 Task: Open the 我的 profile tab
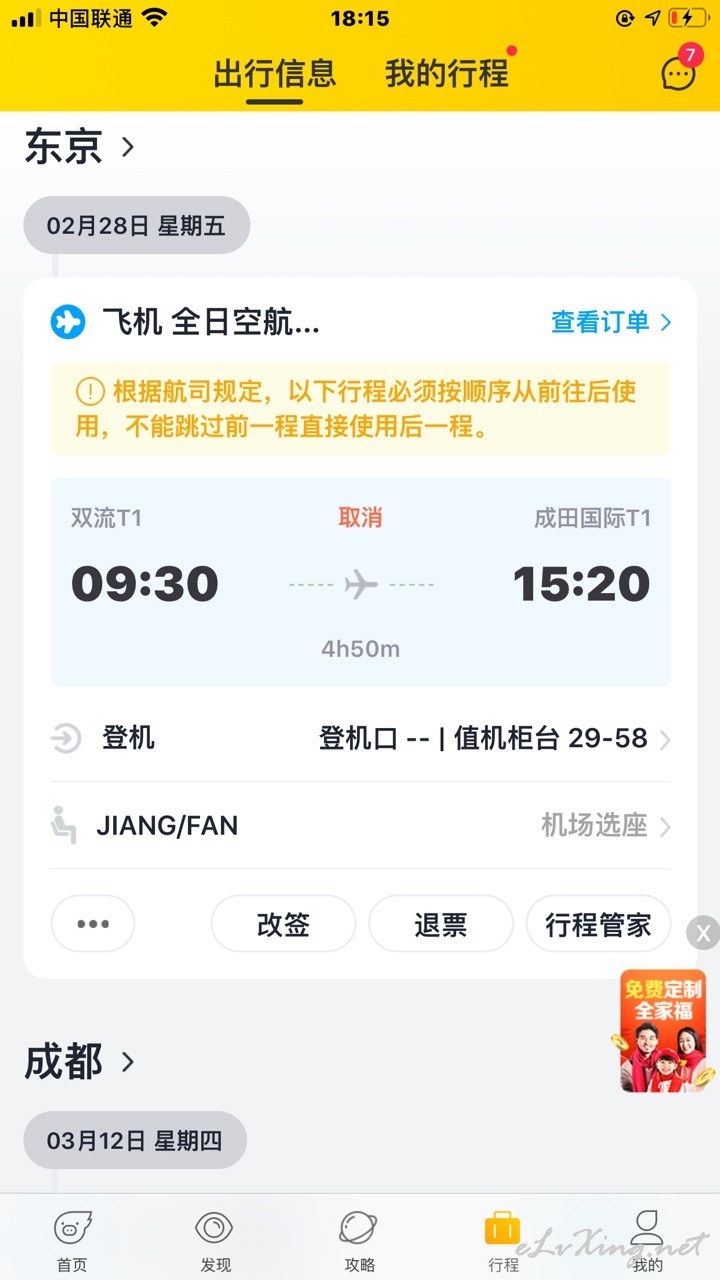[x=647, y=1241]
